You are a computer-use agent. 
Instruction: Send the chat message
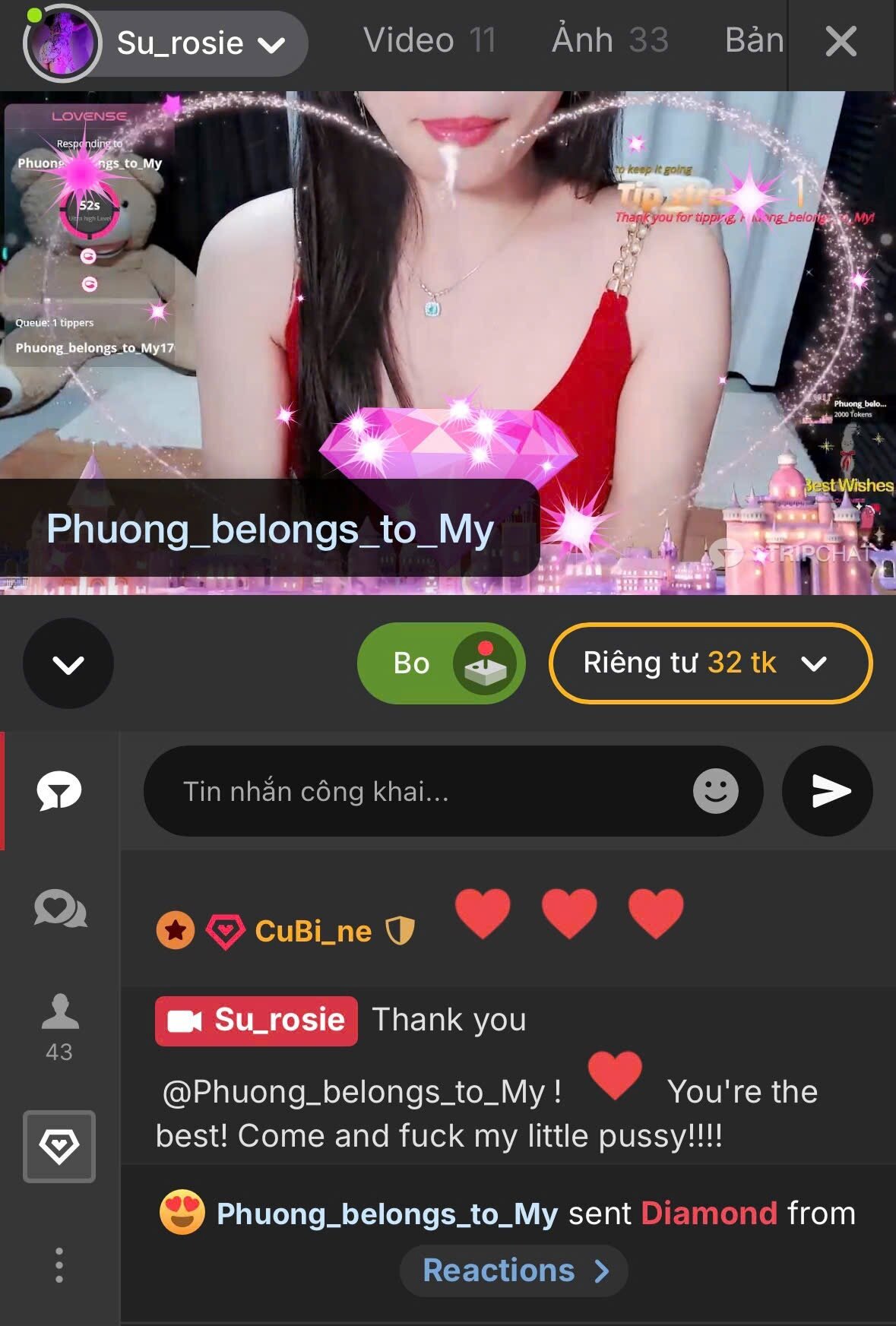[x=828, y=791]
